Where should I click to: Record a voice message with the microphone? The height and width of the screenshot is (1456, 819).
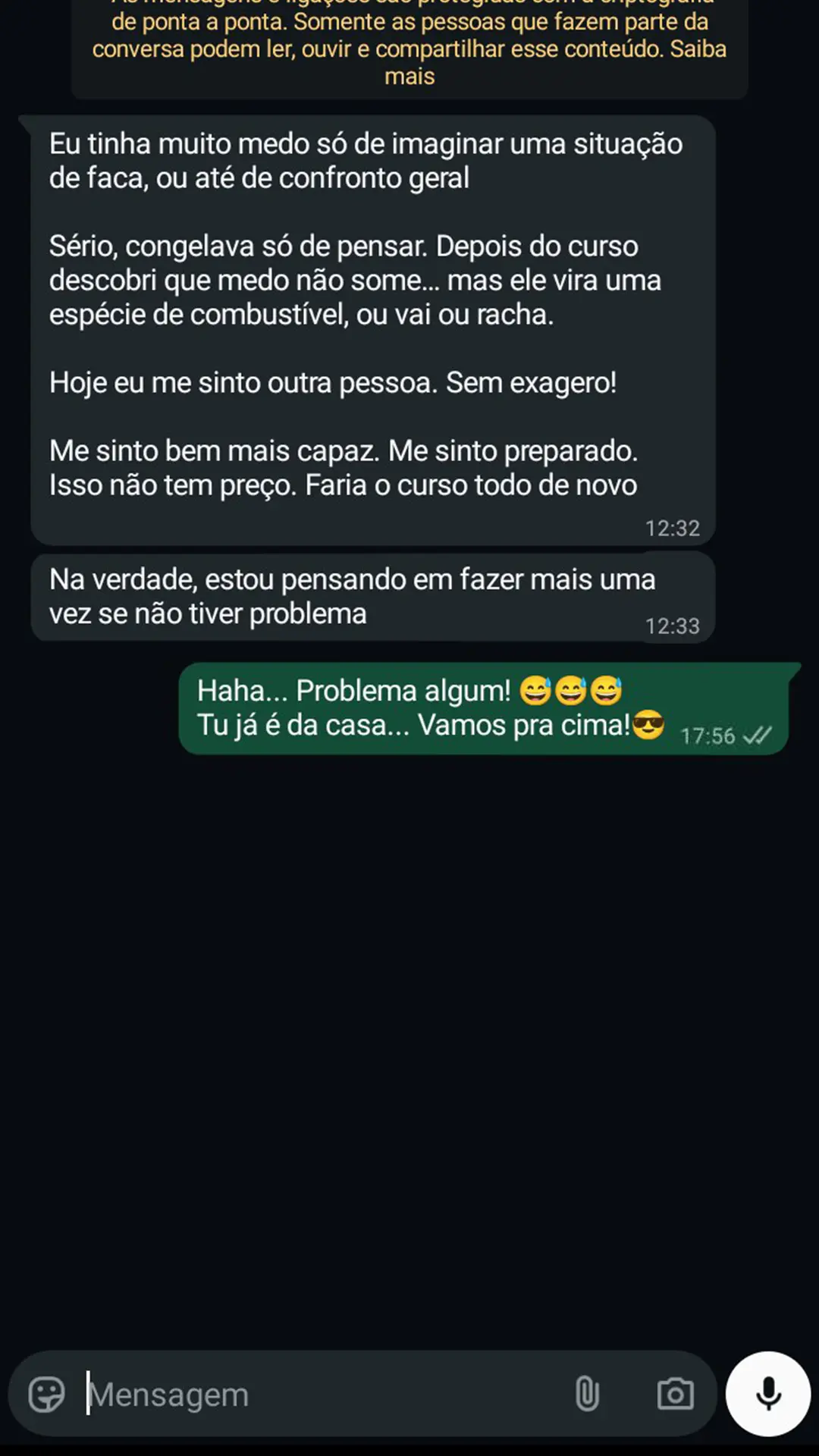point(768,1394)
